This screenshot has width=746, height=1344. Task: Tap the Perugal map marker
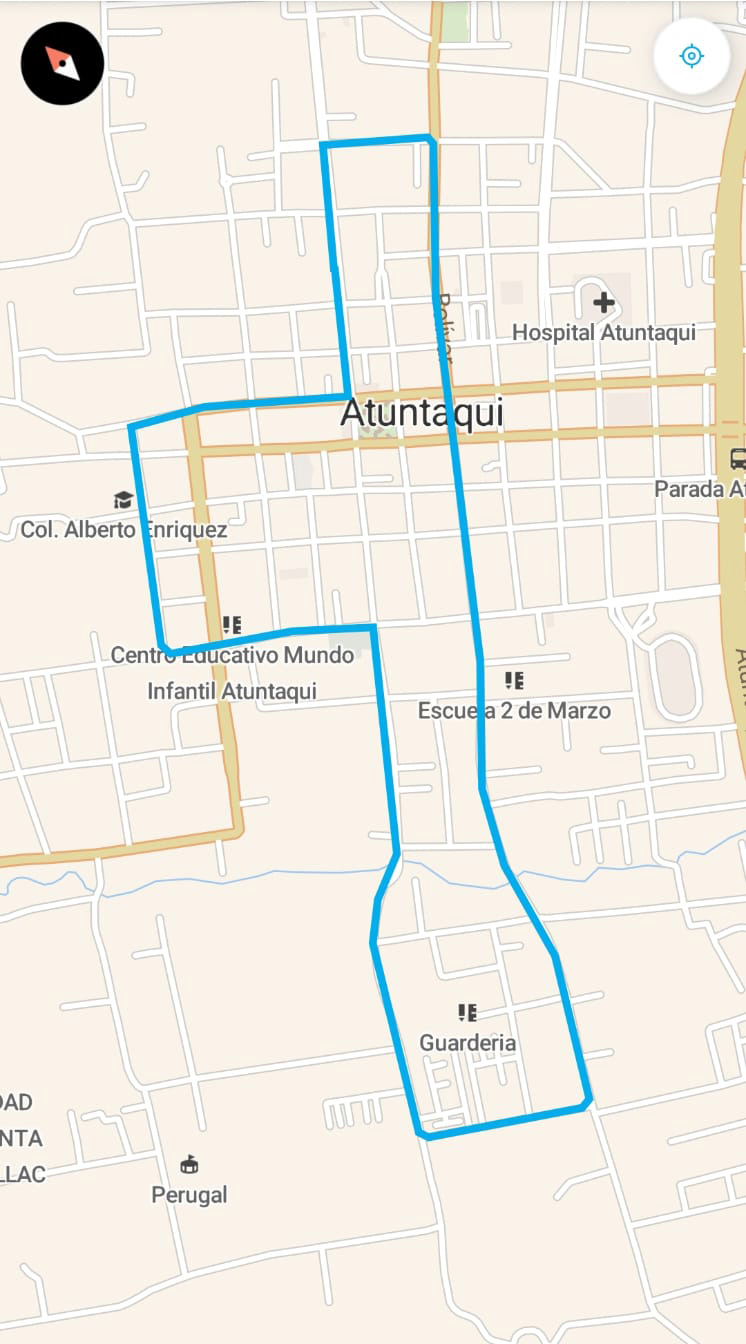(189, 1165)
